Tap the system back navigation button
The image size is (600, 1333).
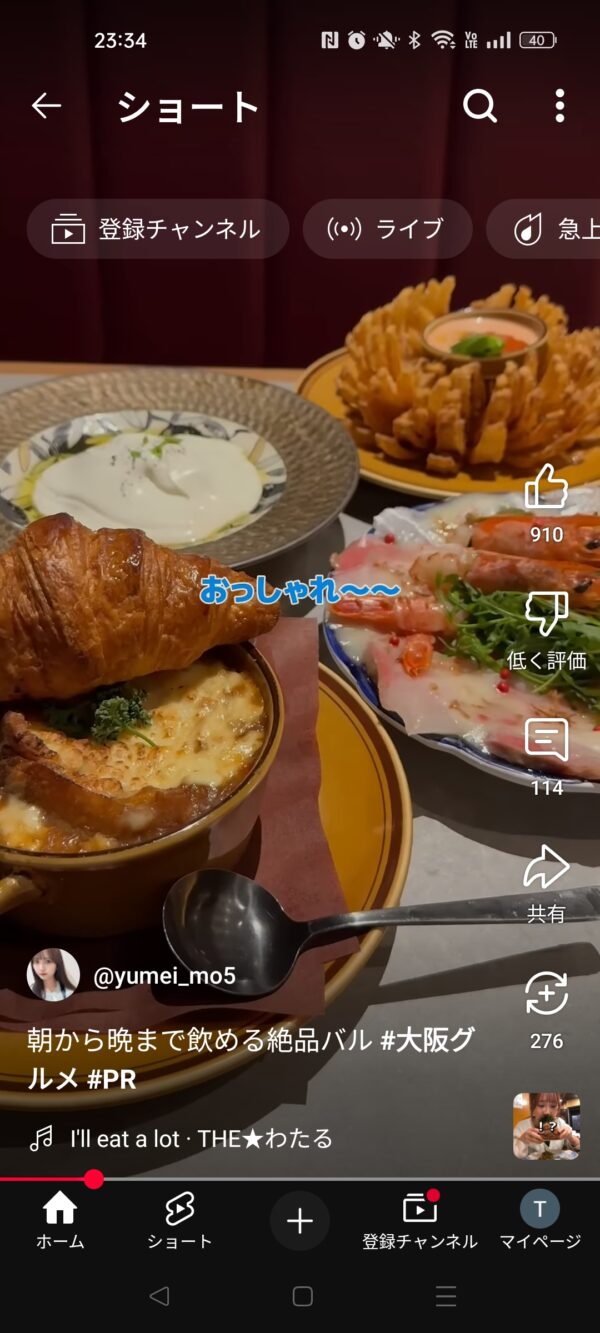(x=158, y=1297)
